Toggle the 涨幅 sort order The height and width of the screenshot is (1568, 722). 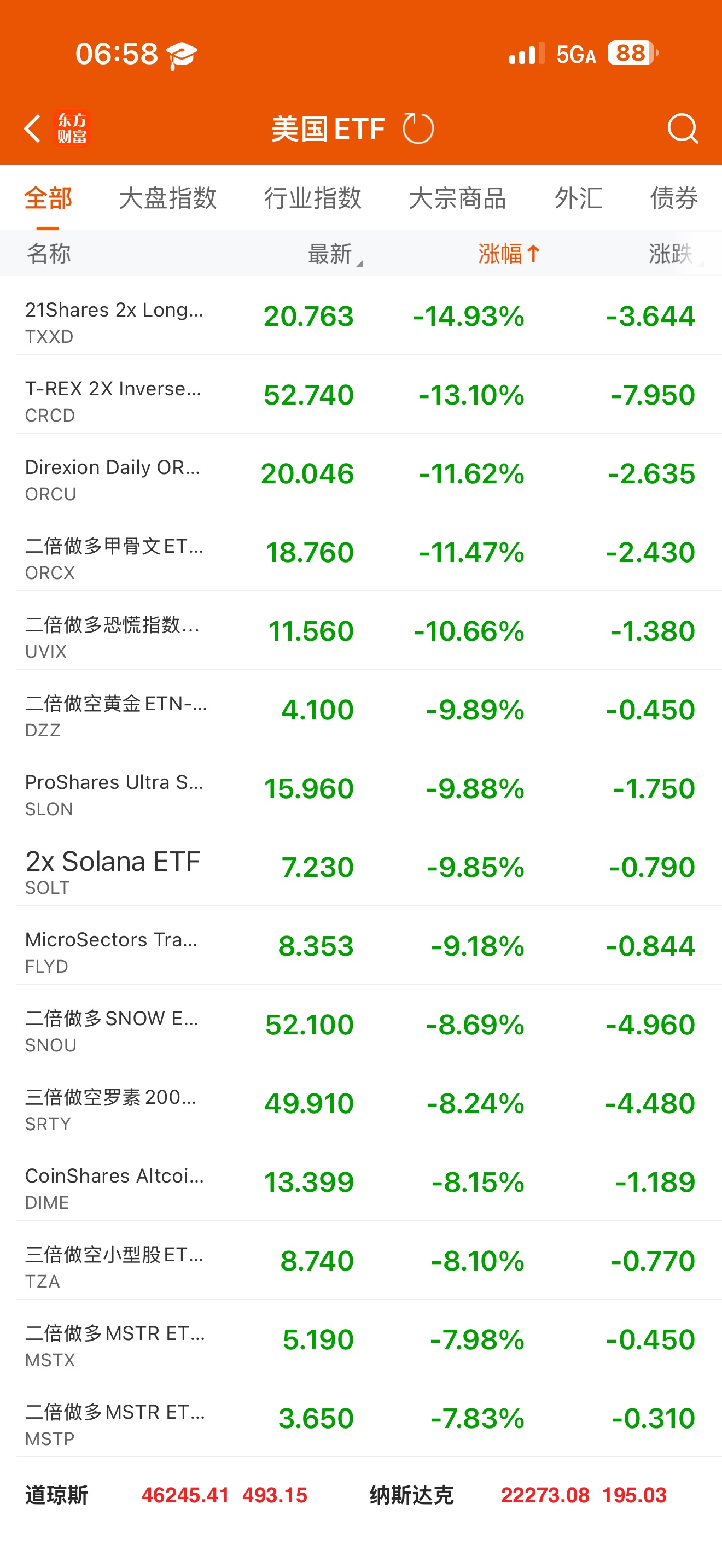[x=508, y=254]
